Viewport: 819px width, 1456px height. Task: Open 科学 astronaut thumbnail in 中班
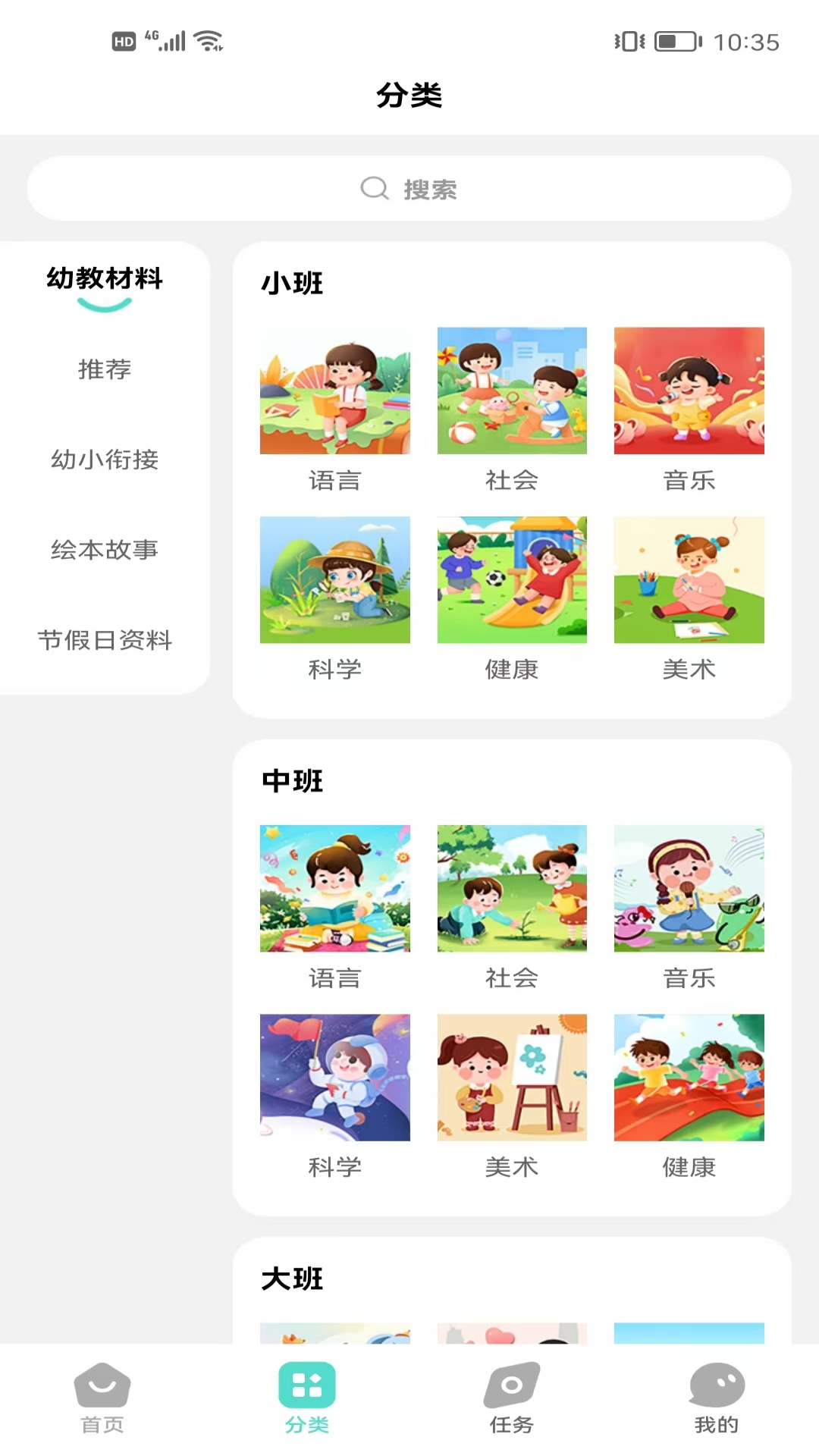(334, 1077)
